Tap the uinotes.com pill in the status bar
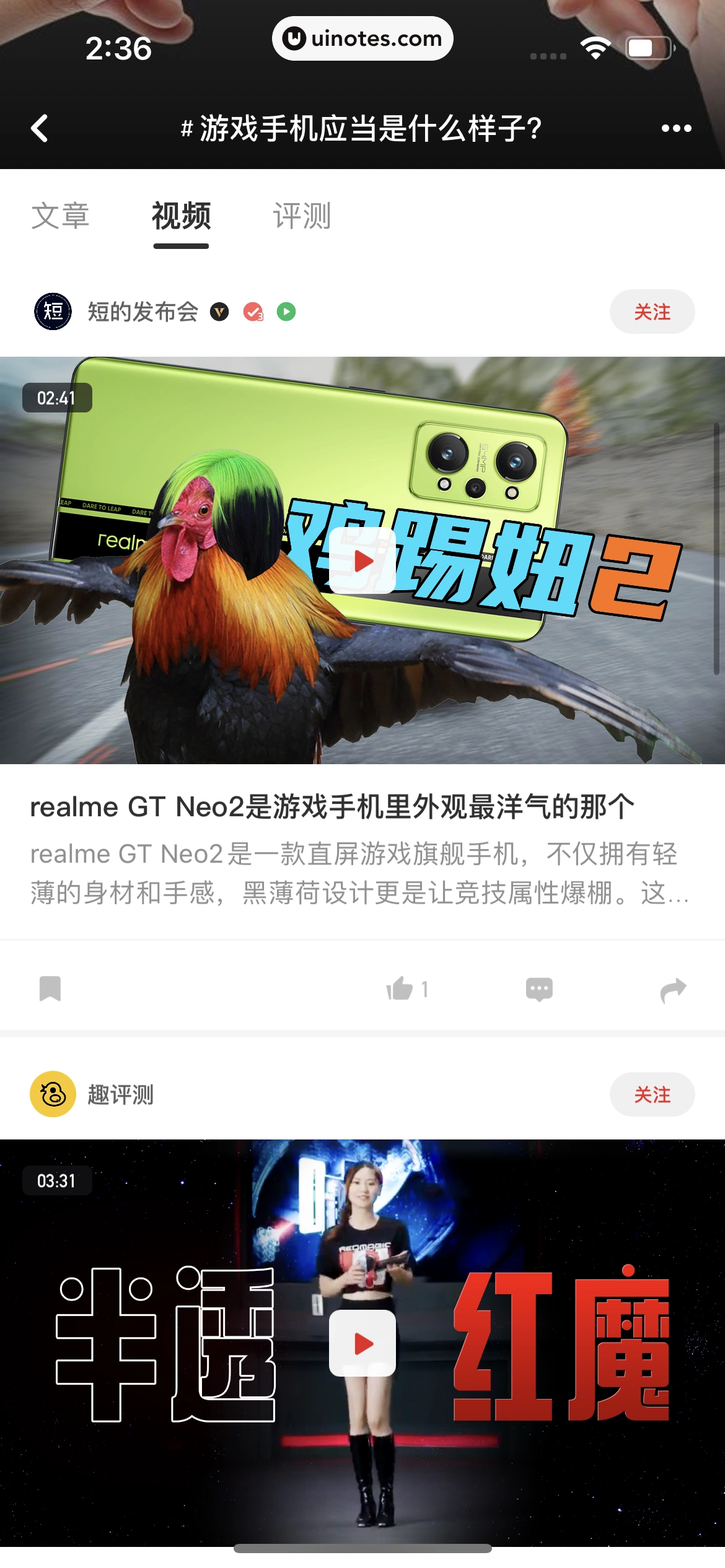725x1568 pixels. point(362,38)
